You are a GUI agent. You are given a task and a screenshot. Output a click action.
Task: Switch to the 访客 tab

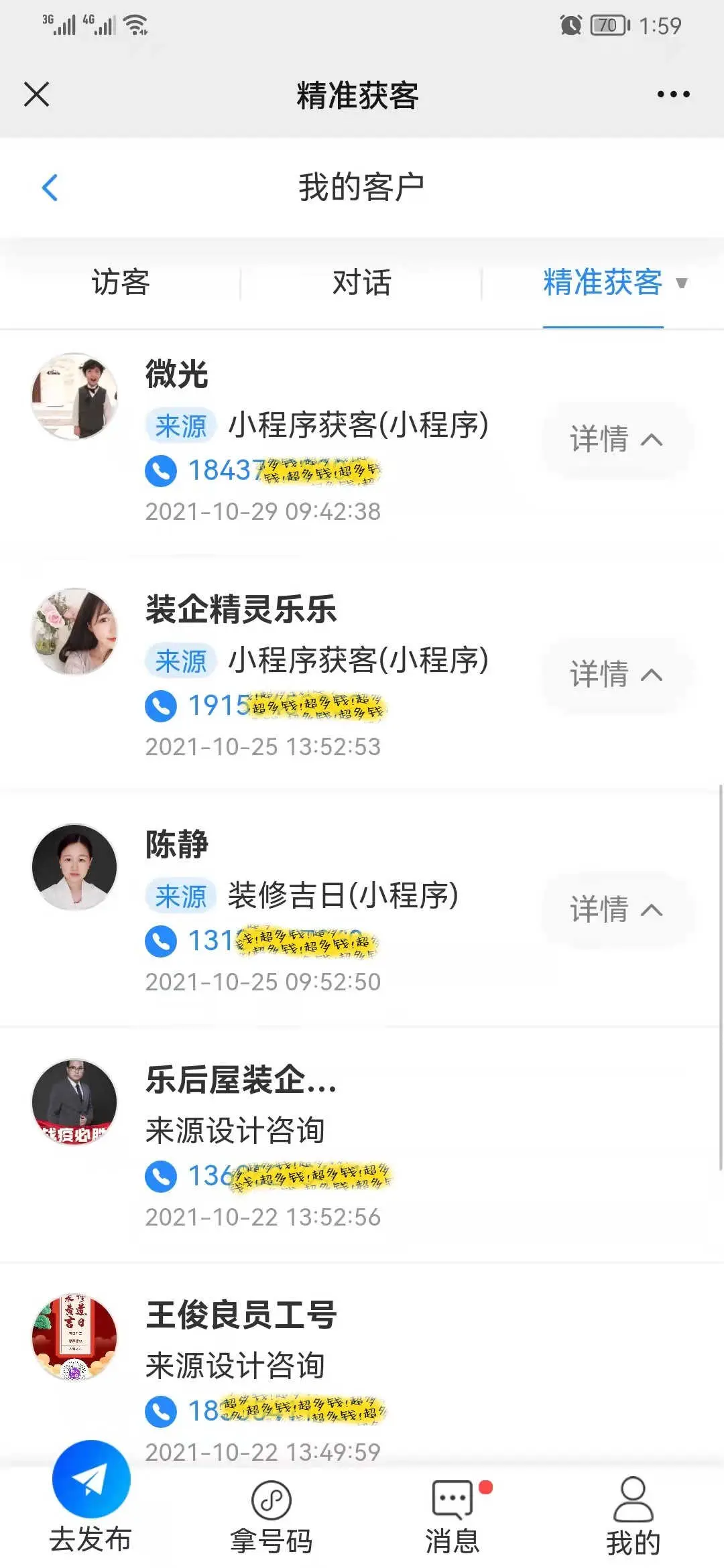121,282
